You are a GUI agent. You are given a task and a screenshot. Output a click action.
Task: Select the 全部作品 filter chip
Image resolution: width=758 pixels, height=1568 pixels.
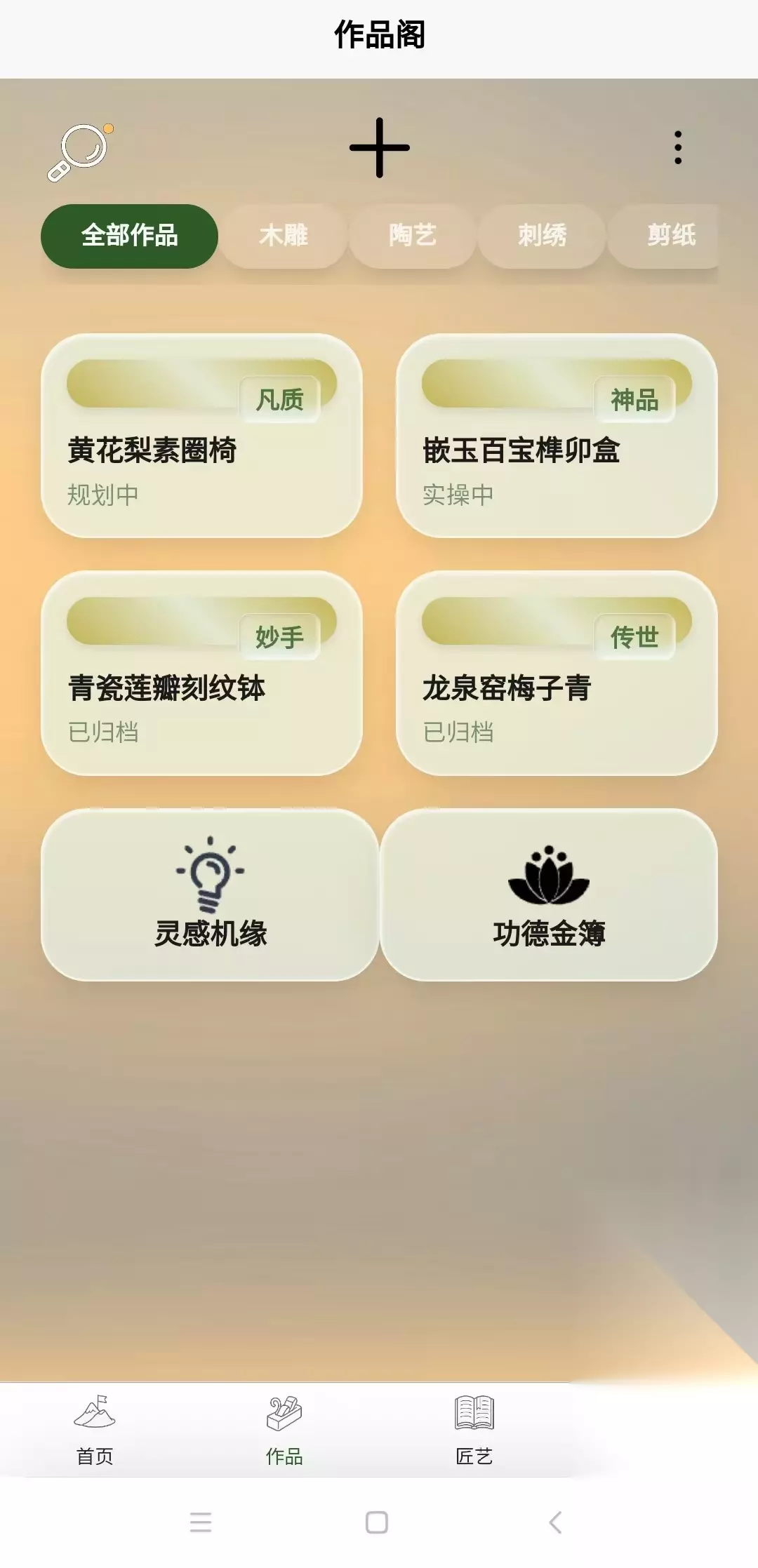pyautogui.click(x=129, y=236)
